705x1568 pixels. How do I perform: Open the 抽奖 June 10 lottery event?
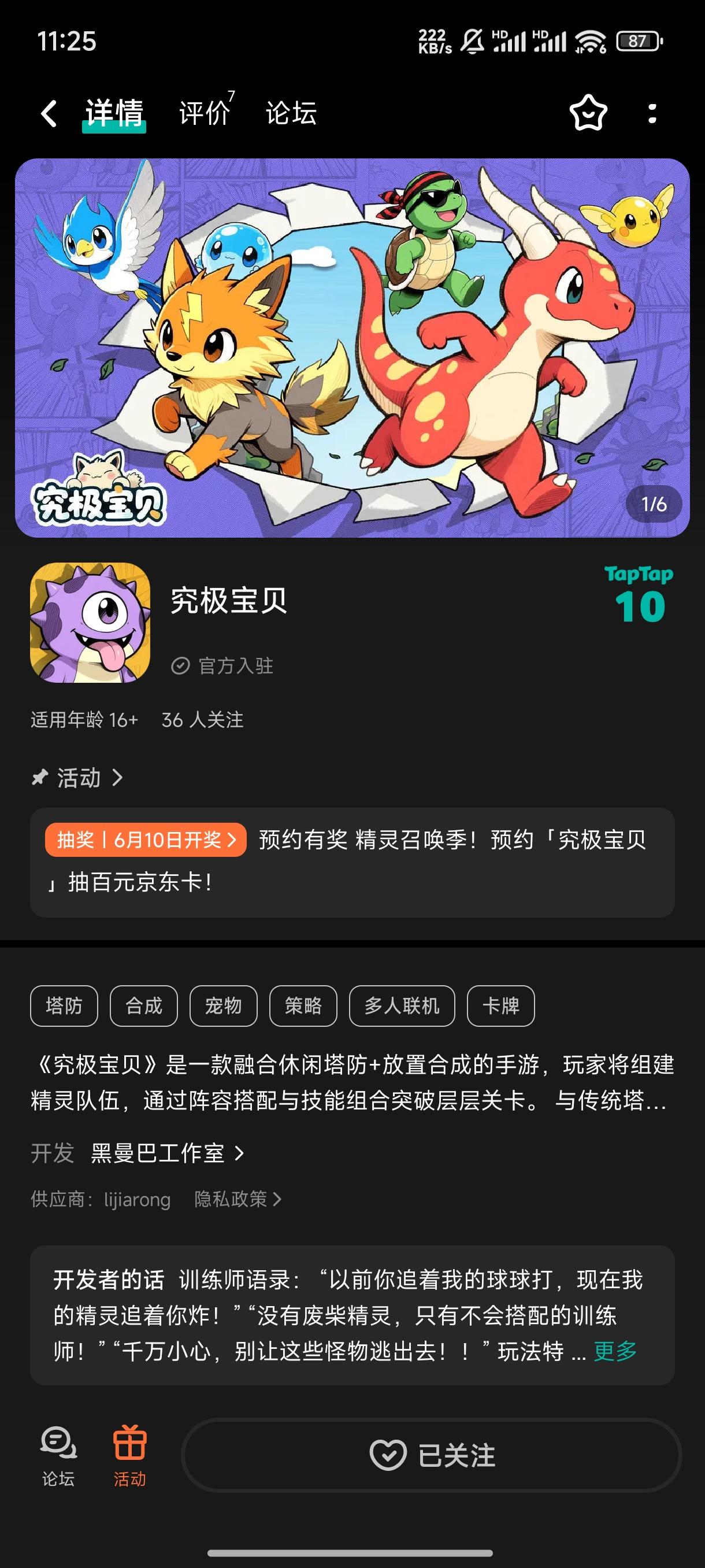146,840
